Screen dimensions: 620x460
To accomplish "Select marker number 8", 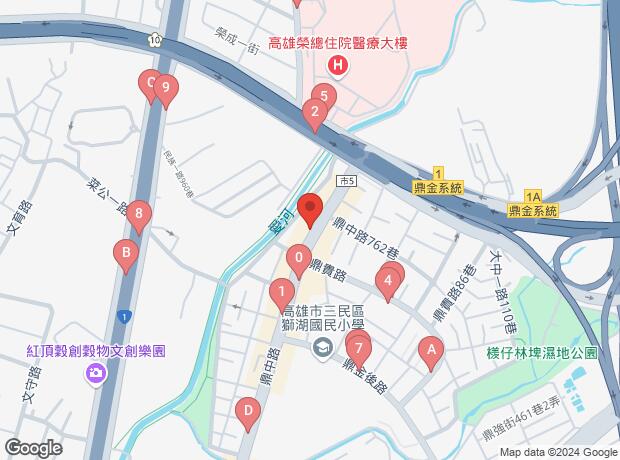I will coord(139,214).
